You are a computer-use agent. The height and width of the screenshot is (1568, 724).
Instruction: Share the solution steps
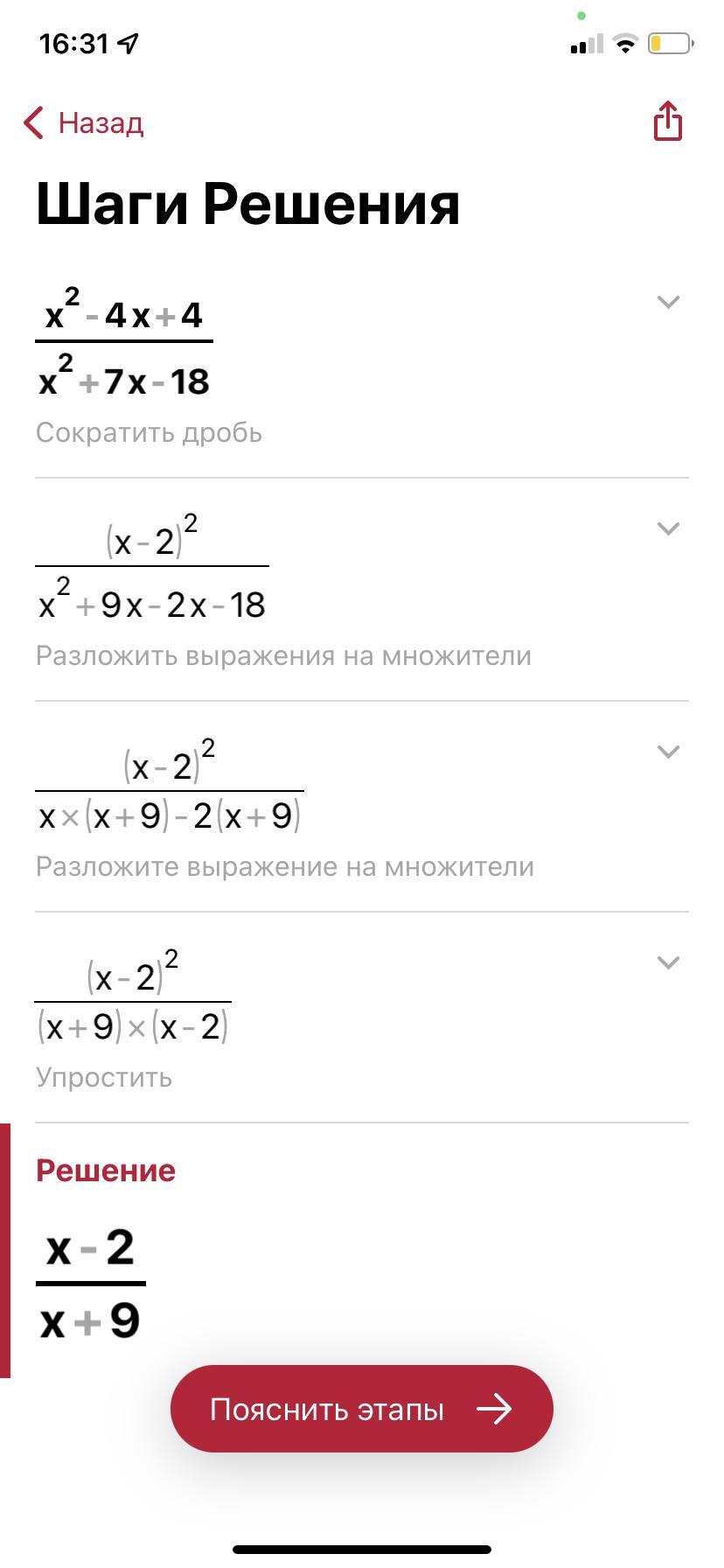click(667, 121)
